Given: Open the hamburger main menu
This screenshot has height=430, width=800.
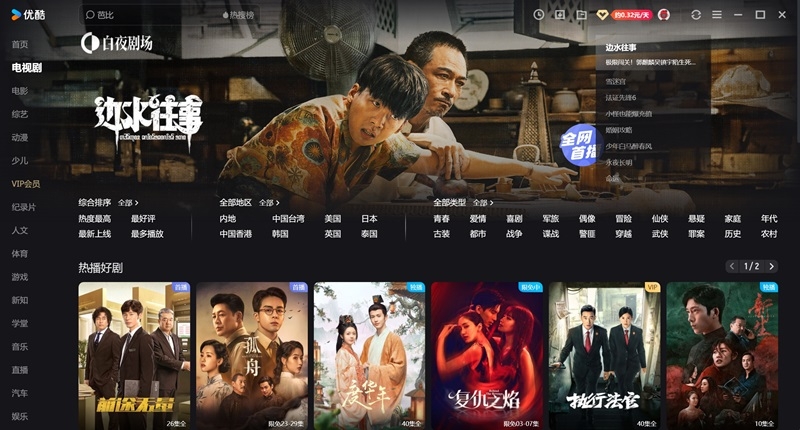Looking at the screenshot, I should [716, 15].
